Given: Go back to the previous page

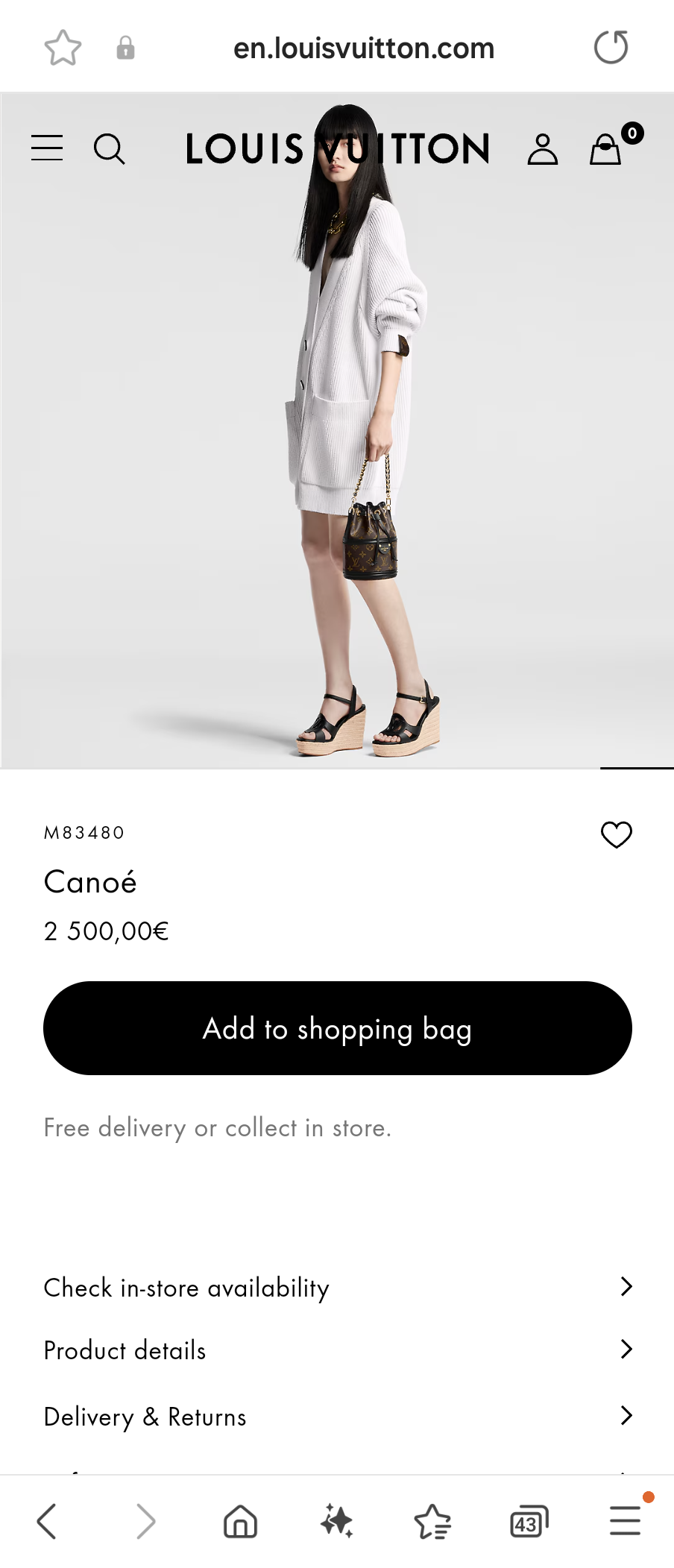Looking at the screenshot, I should point(47,1521).
